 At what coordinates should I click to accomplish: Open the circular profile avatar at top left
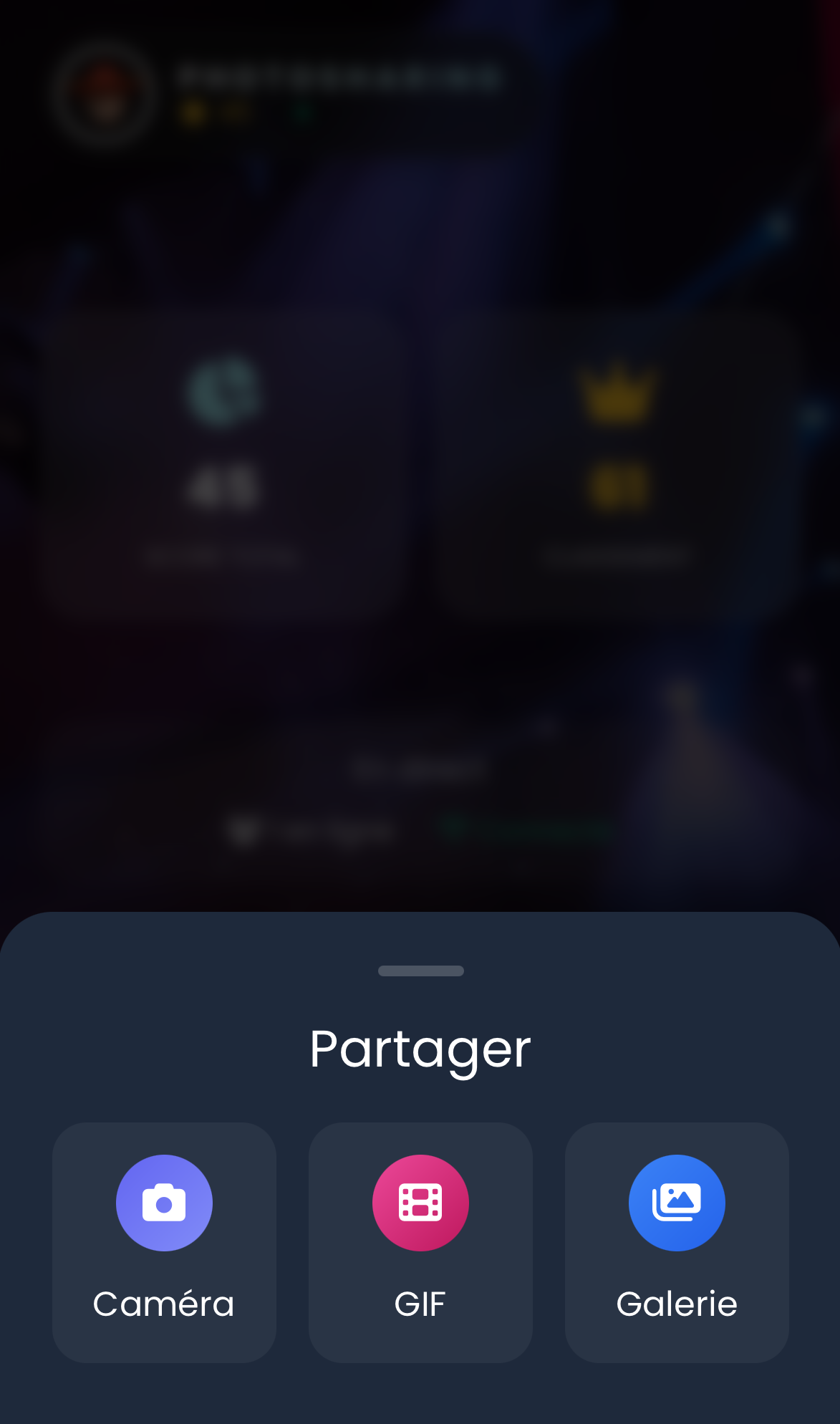(105, 92)
